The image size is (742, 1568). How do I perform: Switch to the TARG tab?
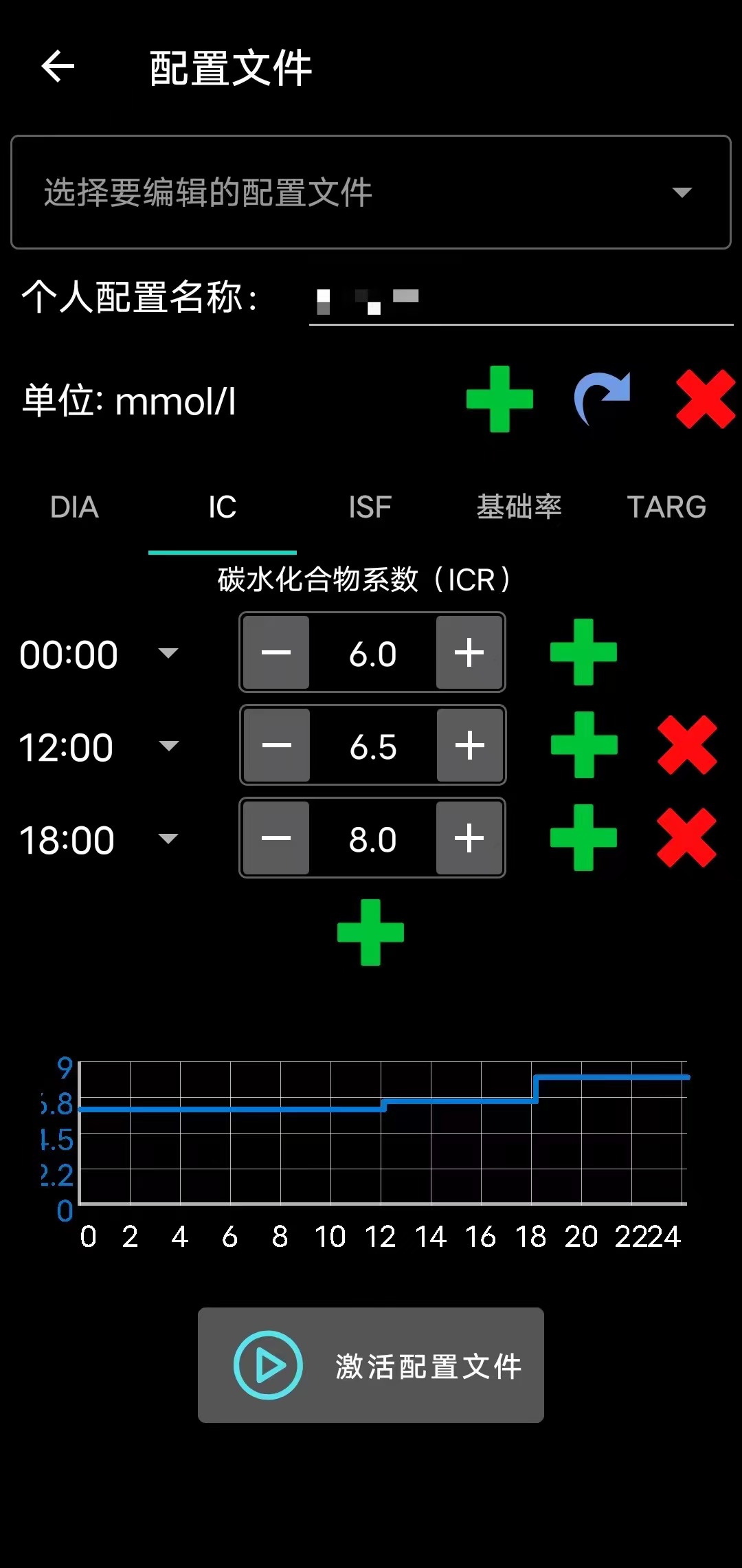point(666,507)
